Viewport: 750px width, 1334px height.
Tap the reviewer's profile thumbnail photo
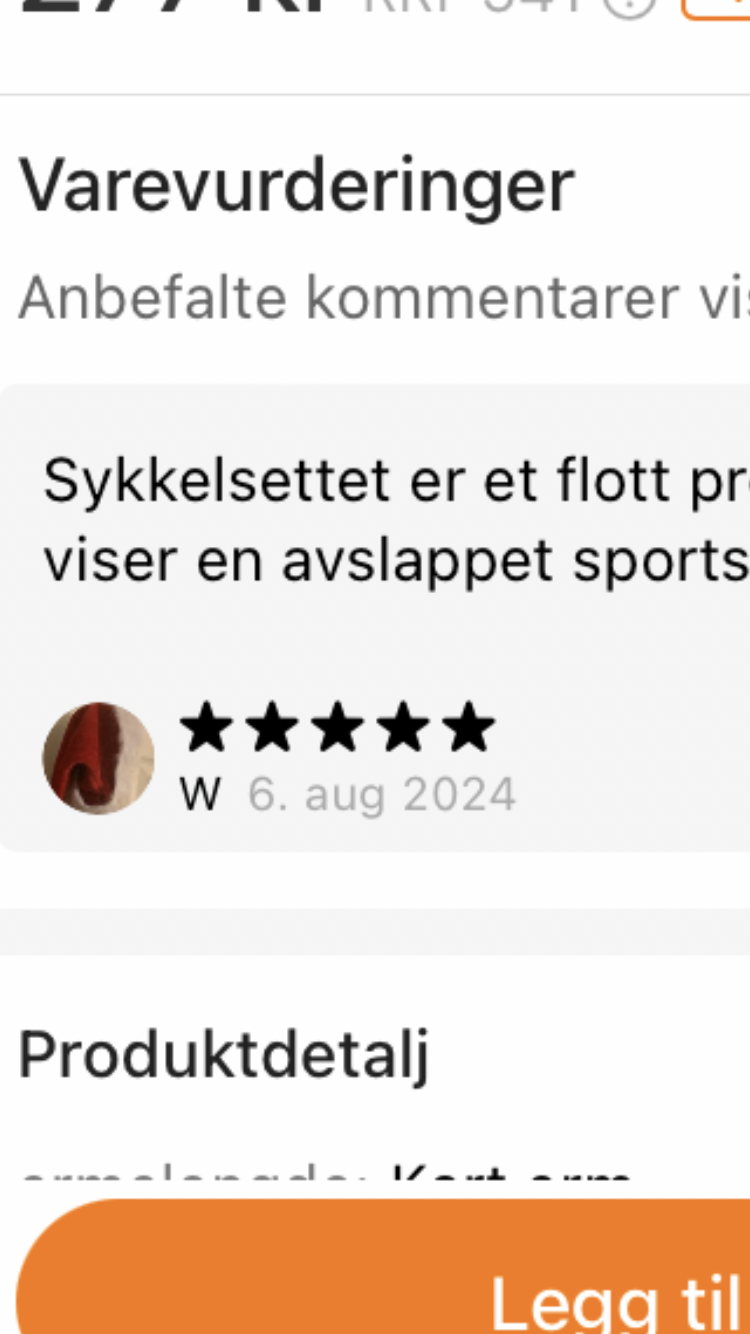tap(98, 758)
